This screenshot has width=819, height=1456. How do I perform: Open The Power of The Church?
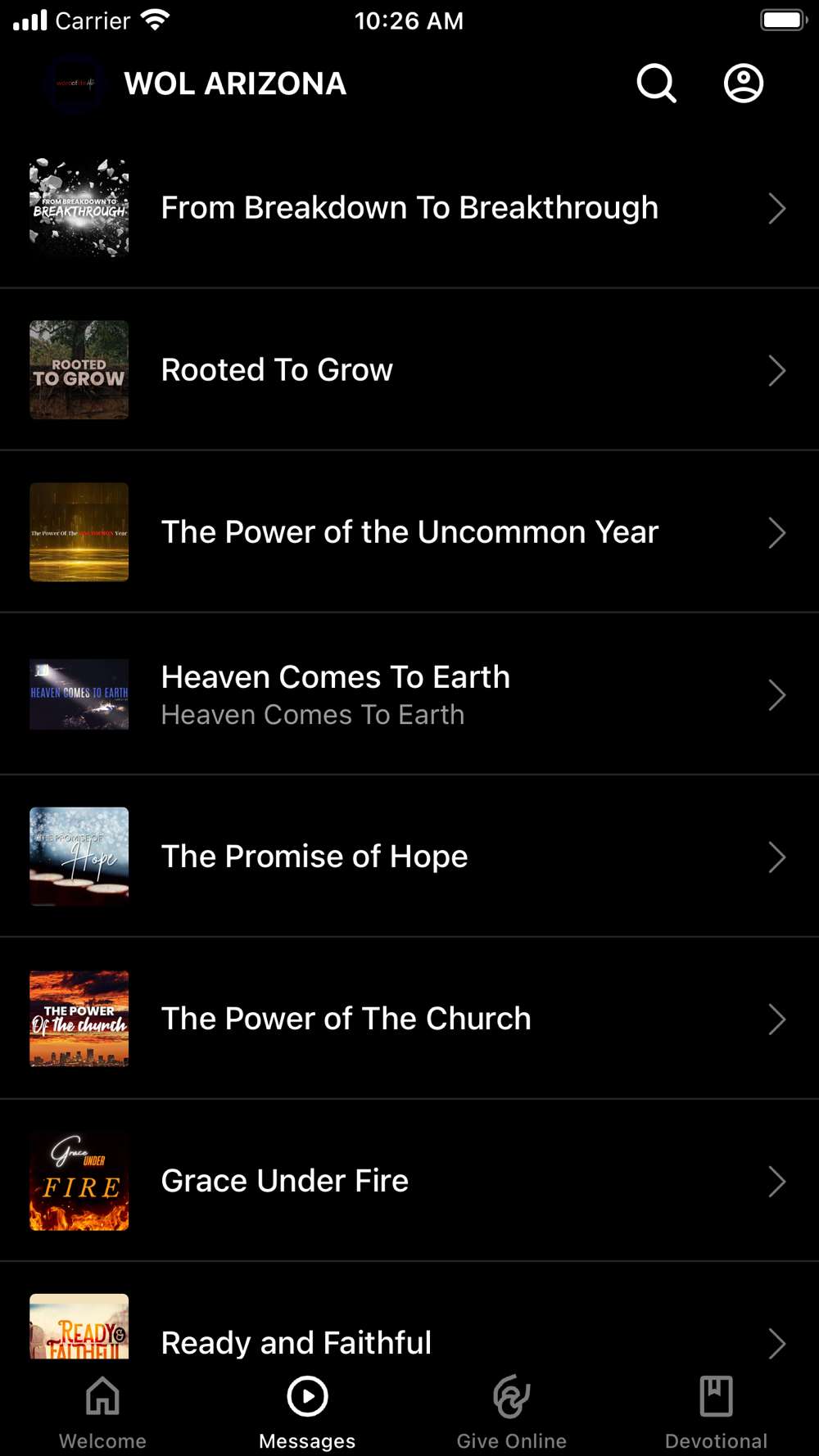[x=409, y=1019]
